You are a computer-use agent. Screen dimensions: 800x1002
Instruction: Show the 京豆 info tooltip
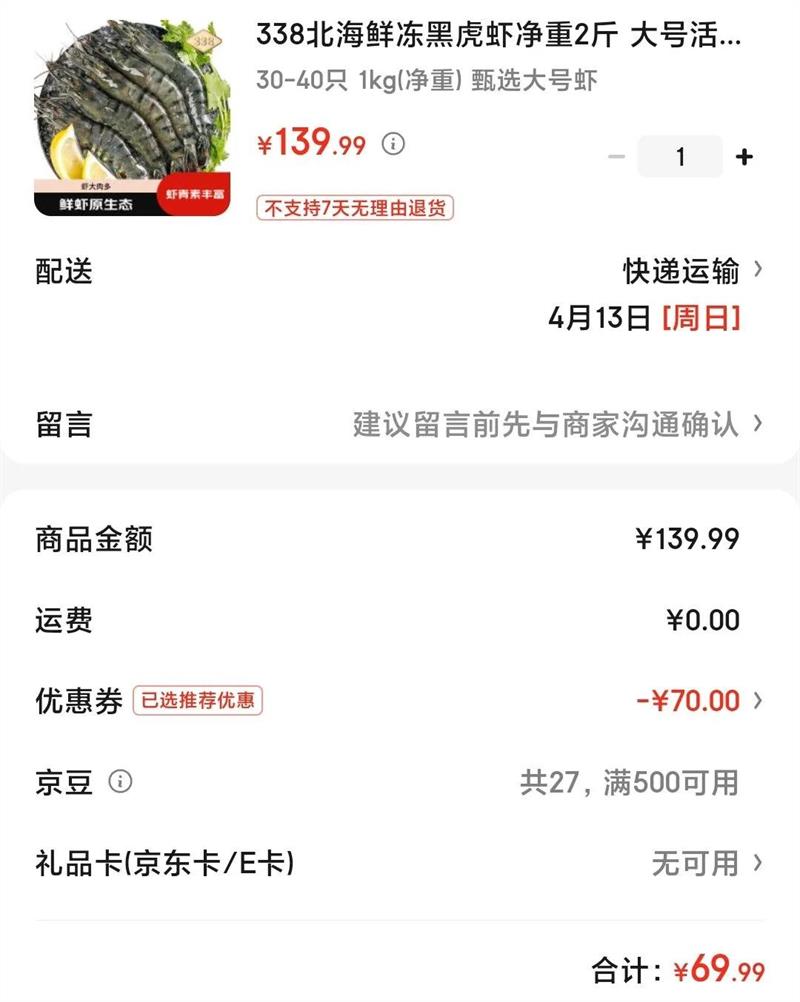click(x=120, y=781)
